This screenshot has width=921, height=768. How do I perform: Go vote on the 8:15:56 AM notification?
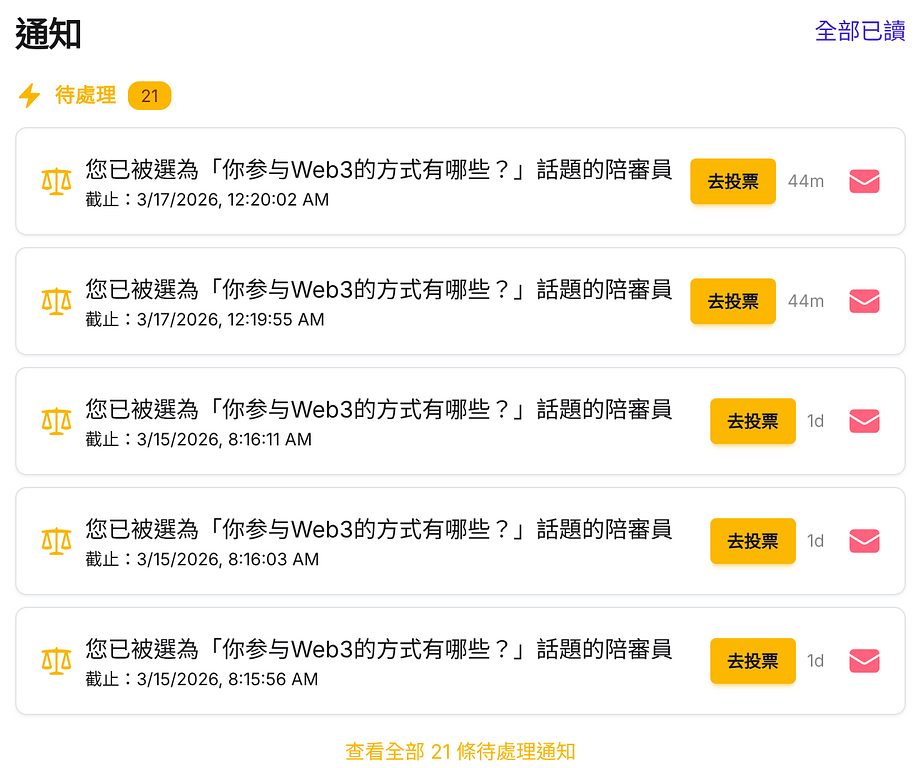point(752,661)
